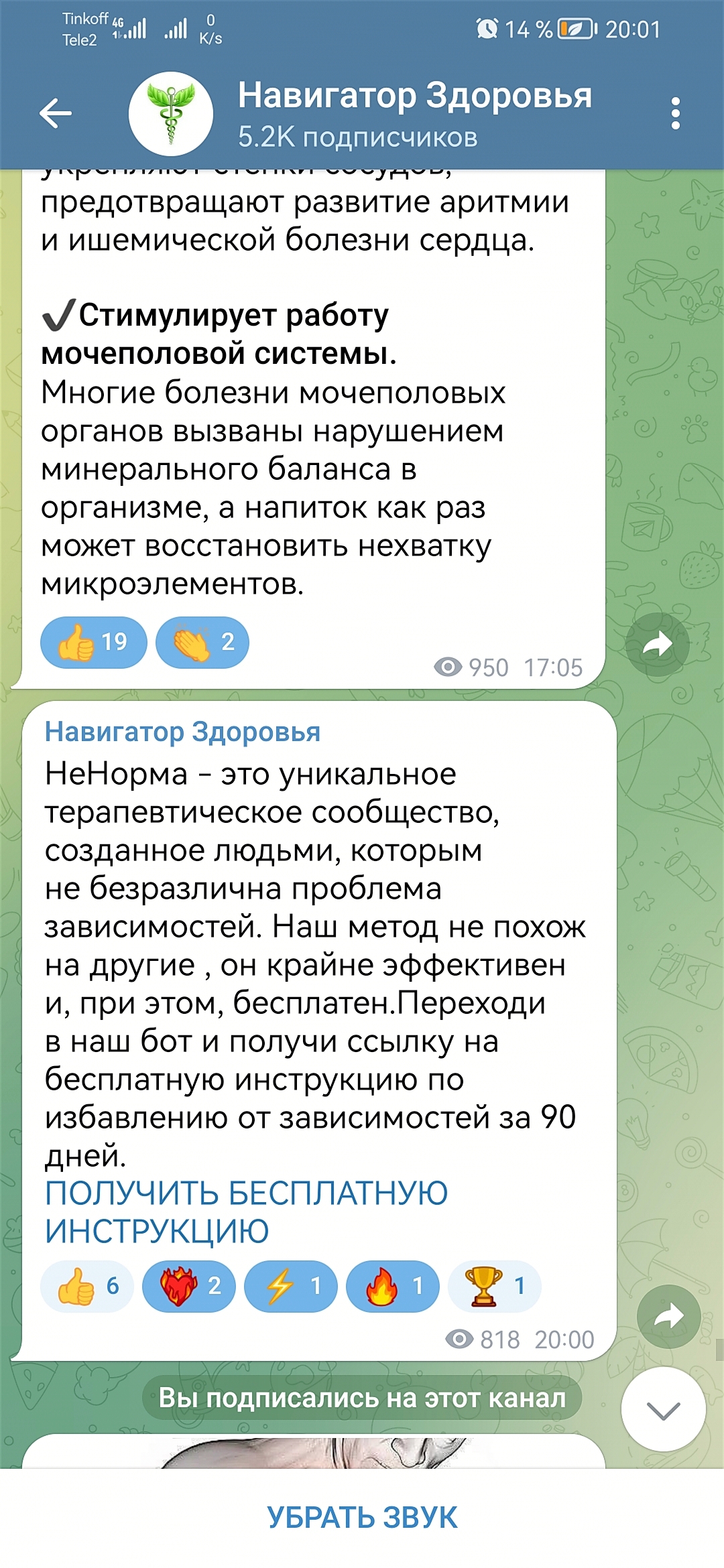Tap the clapping hands reaction with 2
This screenshot has width=724, height=1568.
click(202, 642)
